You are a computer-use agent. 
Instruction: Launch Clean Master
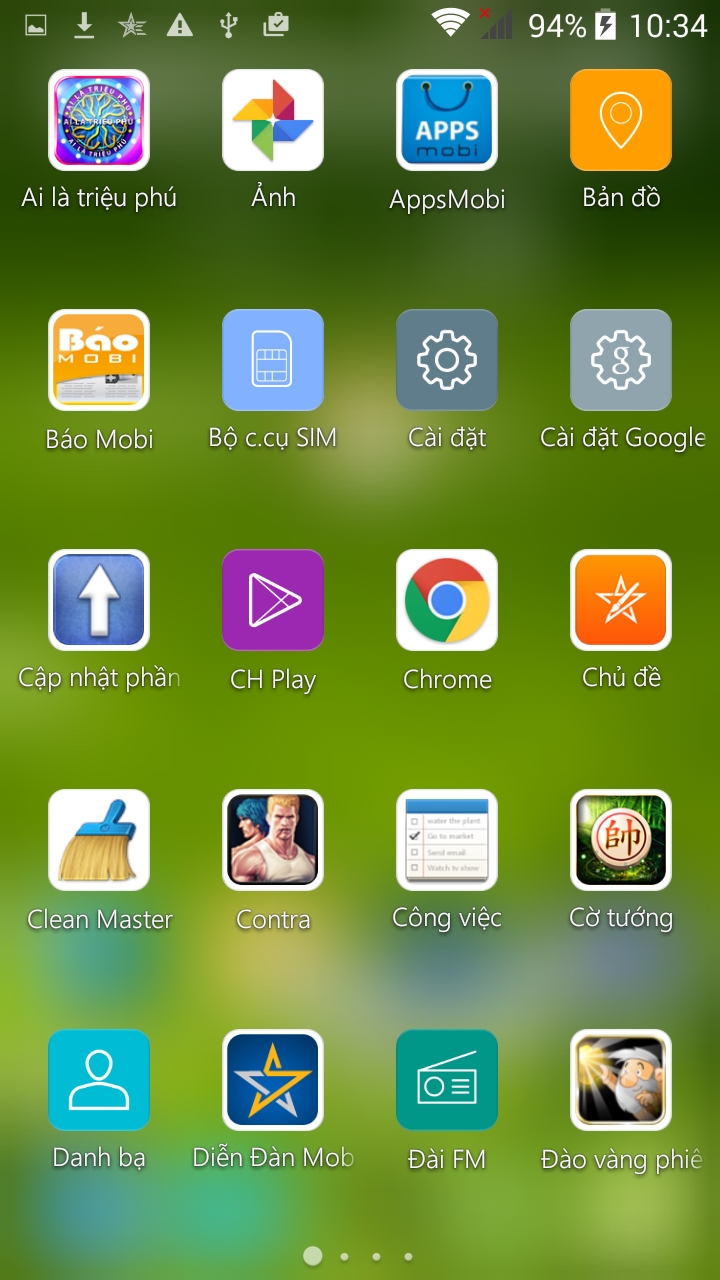pyautogui.click(x=99, y=840)
